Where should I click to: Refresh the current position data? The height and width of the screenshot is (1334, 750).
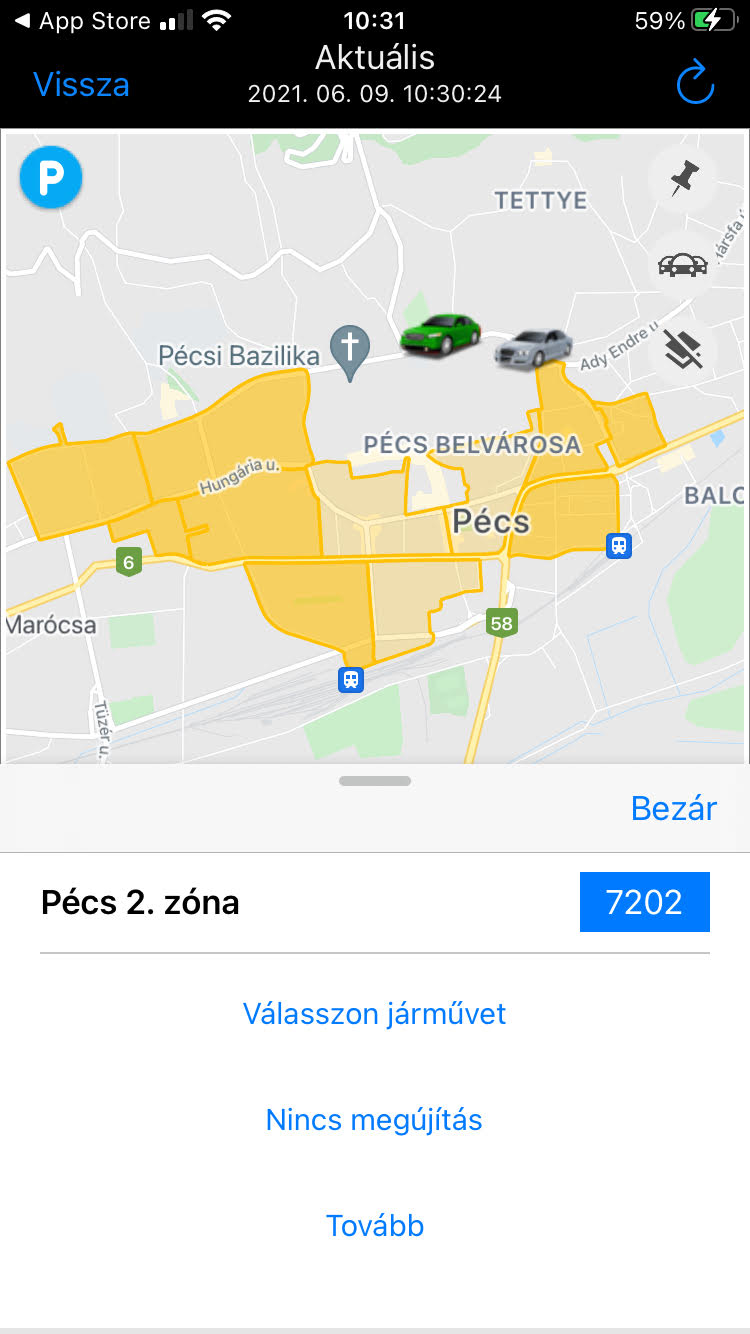click(695, 84)
